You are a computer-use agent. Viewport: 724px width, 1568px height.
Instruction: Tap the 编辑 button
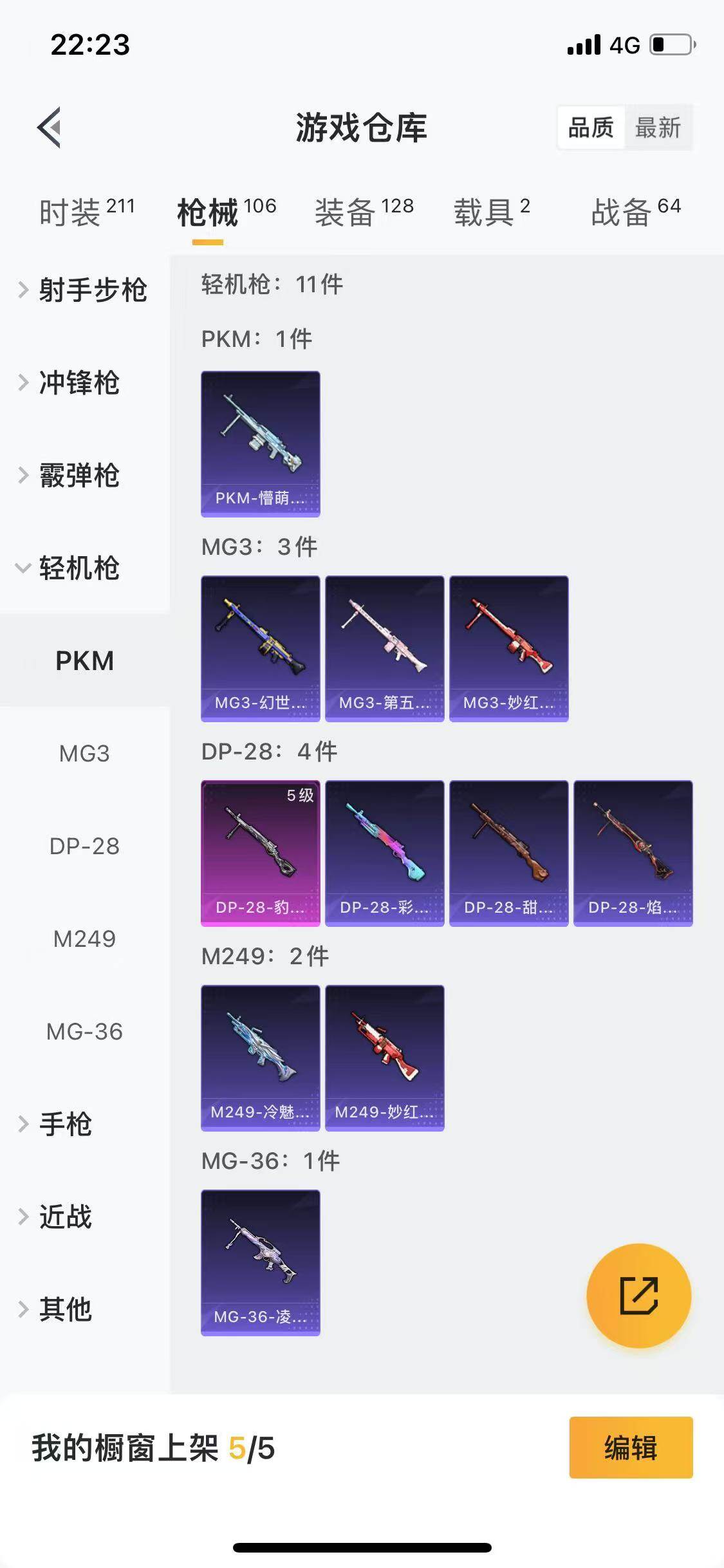point(631,1448)
